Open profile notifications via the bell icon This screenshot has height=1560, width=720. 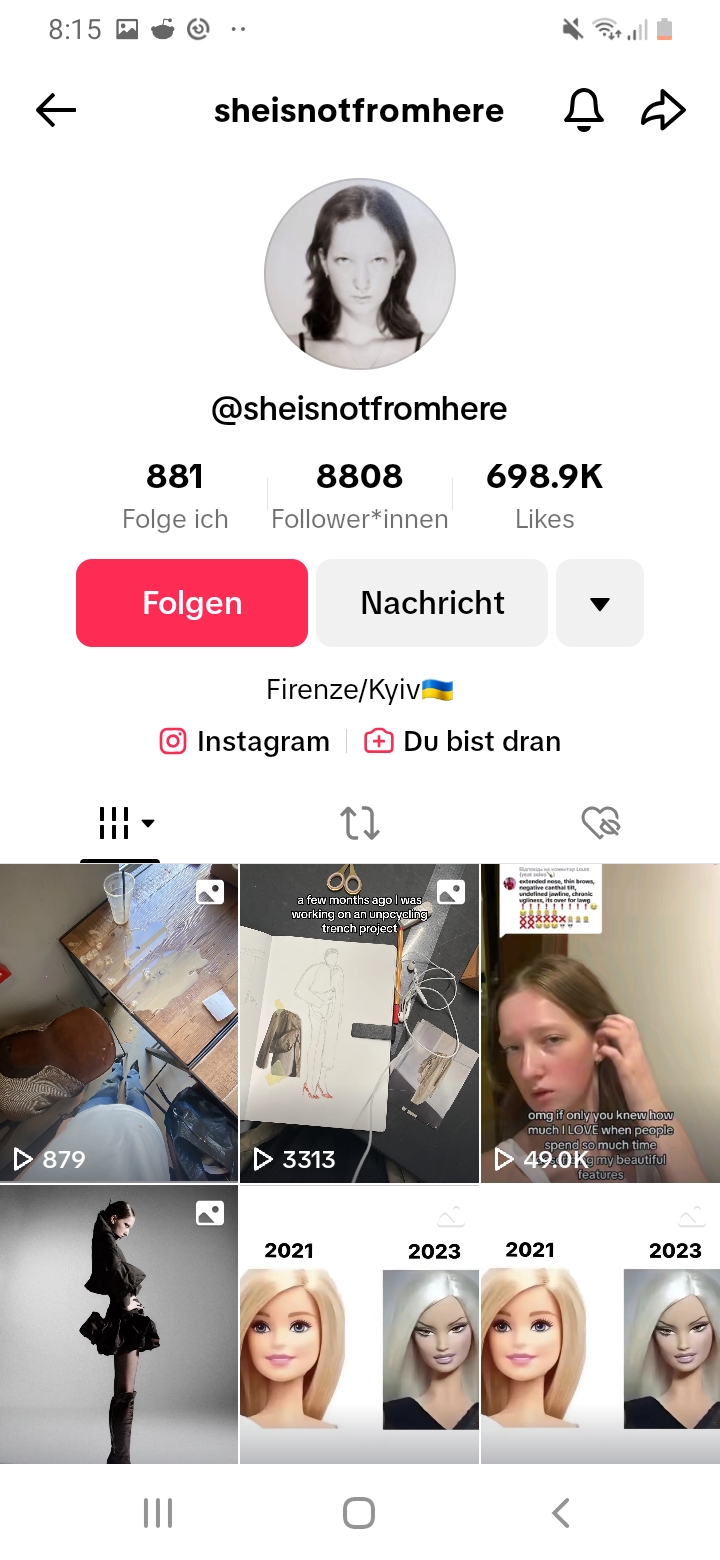(x=584, y=110)
